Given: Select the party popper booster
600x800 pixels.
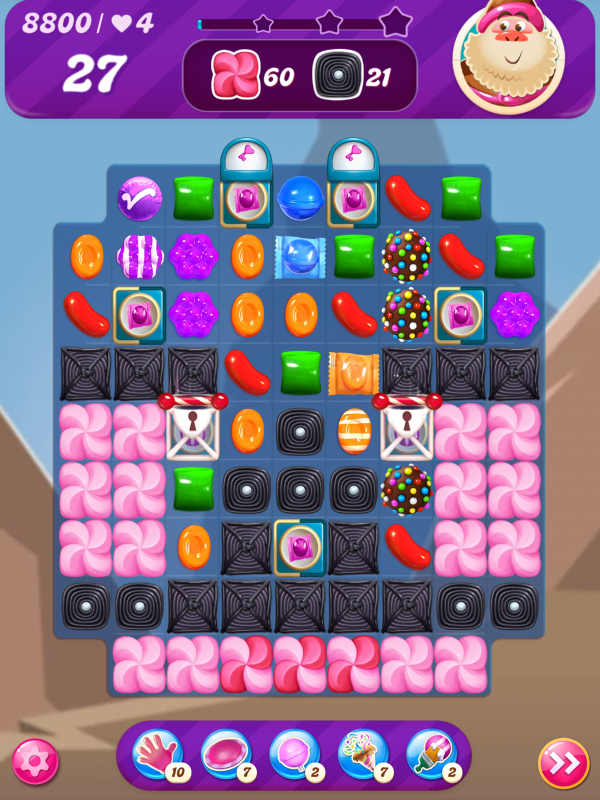Looking at the screenshot, I should point(362,755).
